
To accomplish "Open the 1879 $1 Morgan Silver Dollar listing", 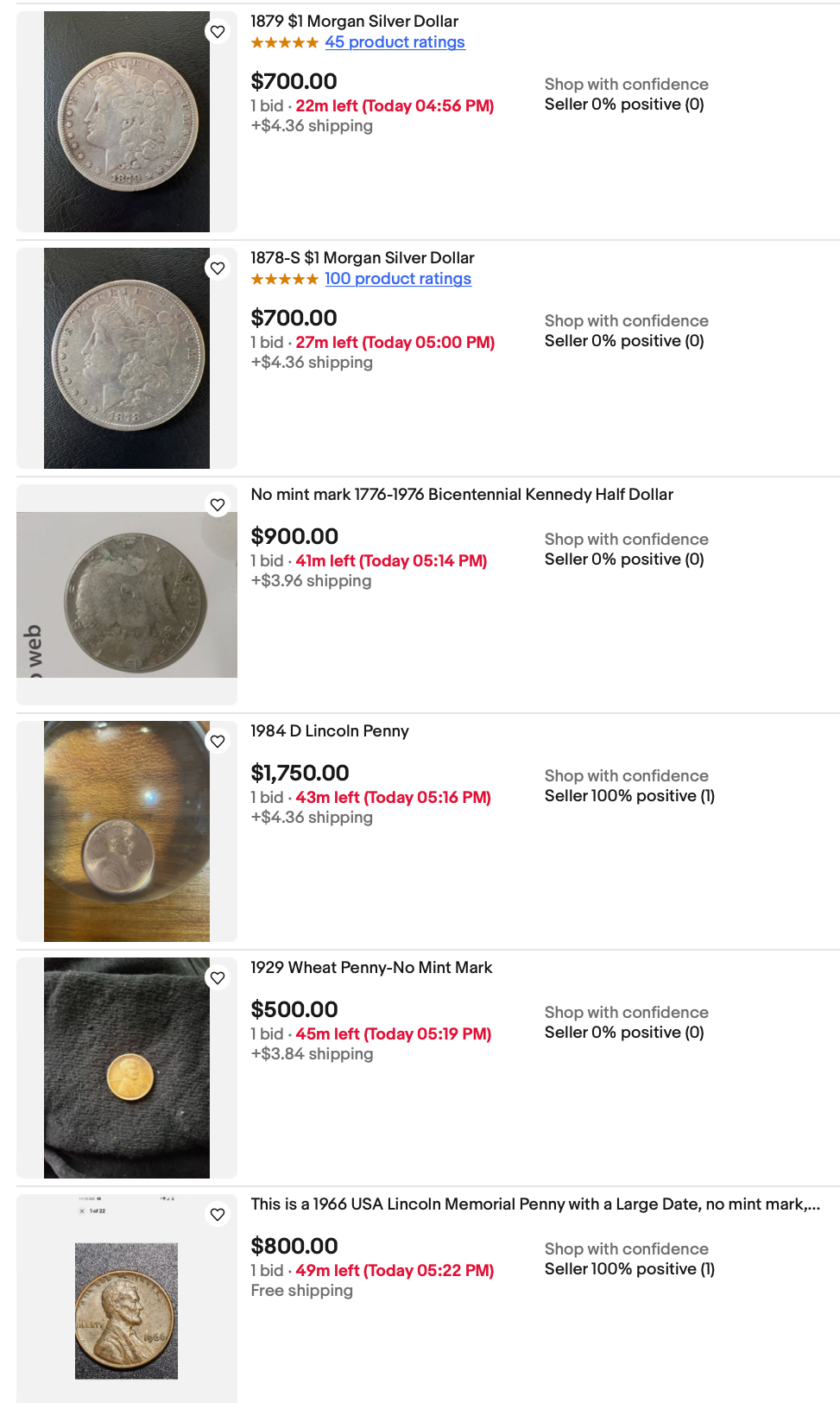I will coord(354,22).
